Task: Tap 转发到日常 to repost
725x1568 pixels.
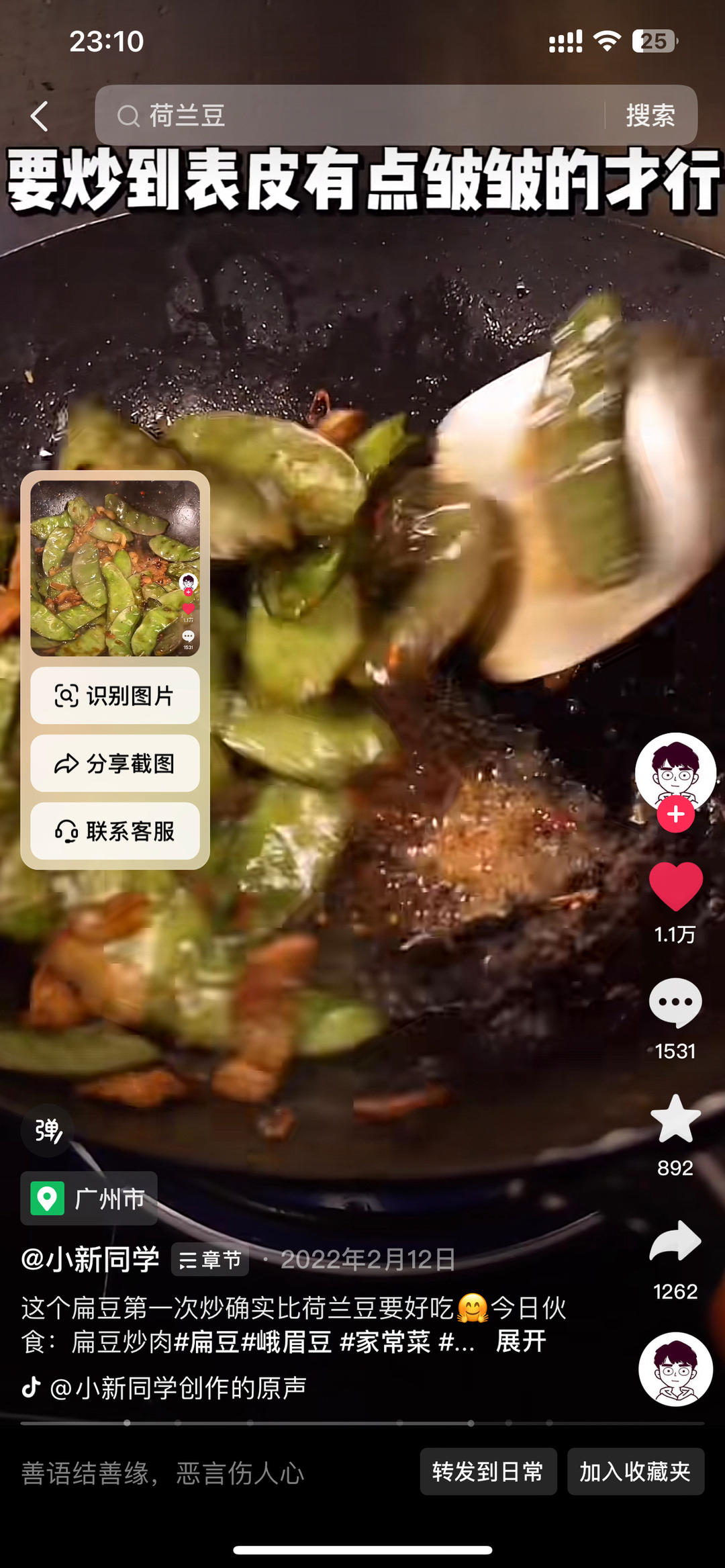Action: coord(488,1471)
